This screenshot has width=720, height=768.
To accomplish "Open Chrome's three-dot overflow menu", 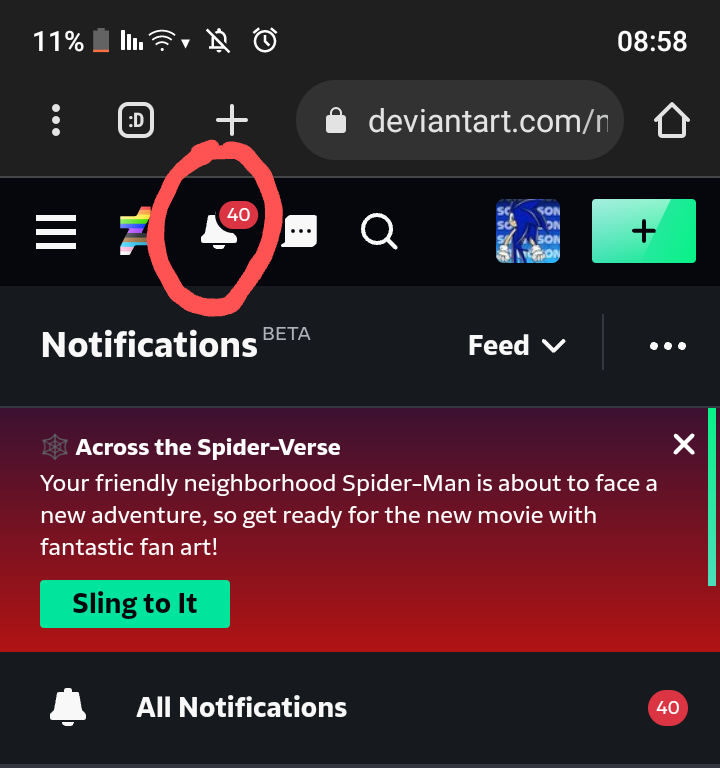I will (56, 120).
